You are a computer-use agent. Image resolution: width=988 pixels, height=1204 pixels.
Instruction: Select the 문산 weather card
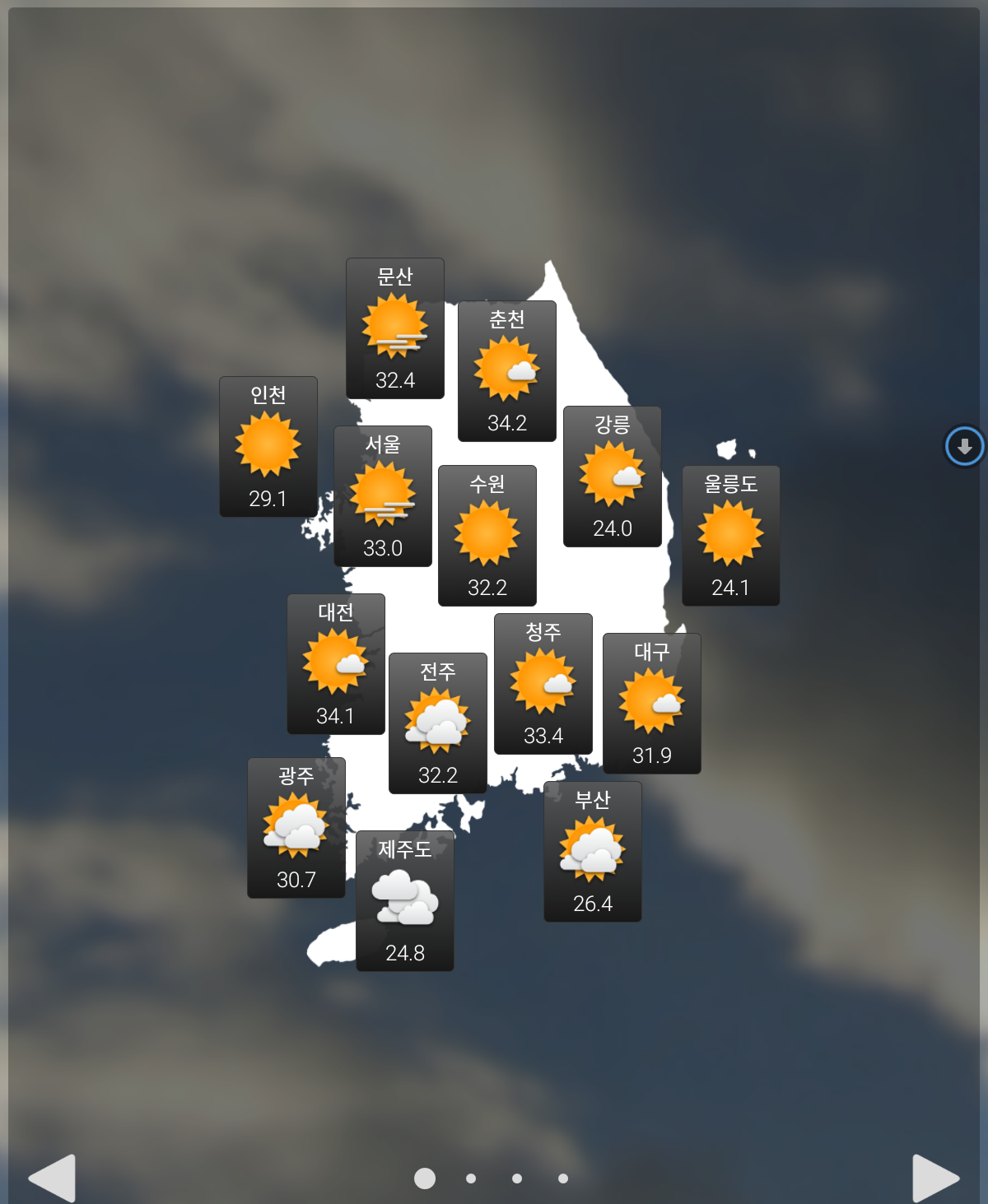[395, 328]
